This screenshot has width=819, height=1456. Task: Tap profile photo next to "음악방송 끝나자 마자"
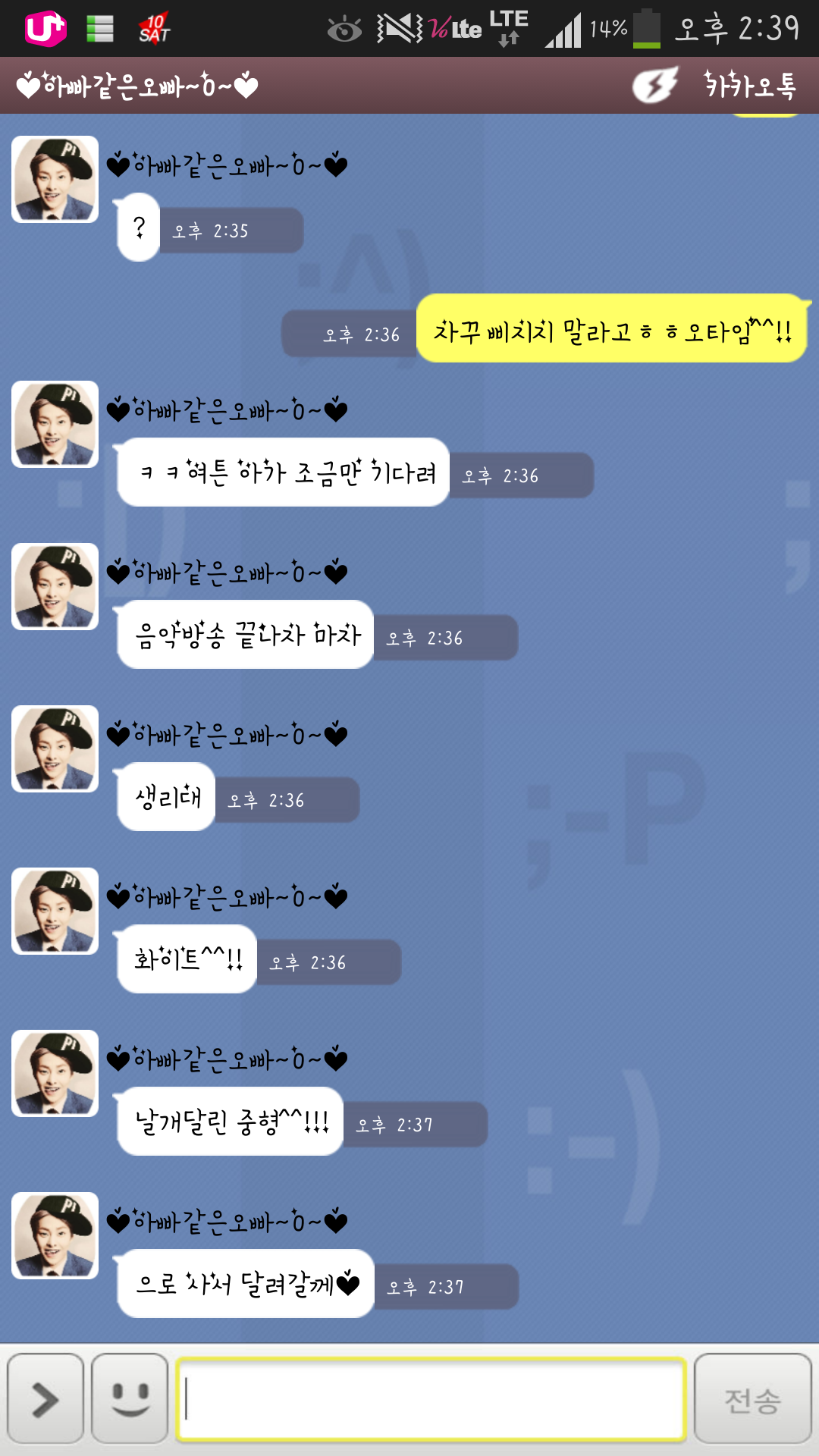[55, 587]
